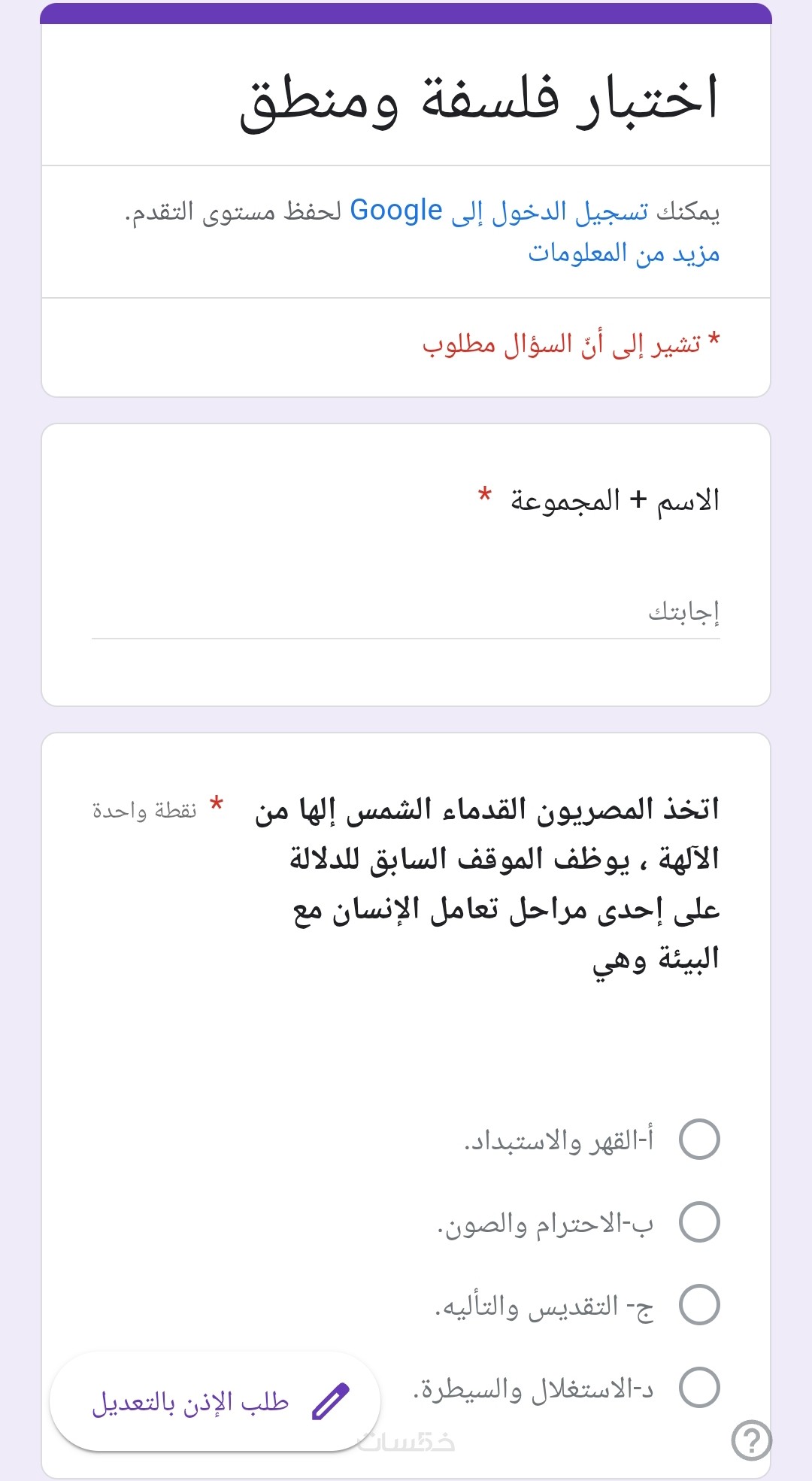Open the help question mark icon
812x1481 pixels.
pyautogui.click(x=751, y=1440)
